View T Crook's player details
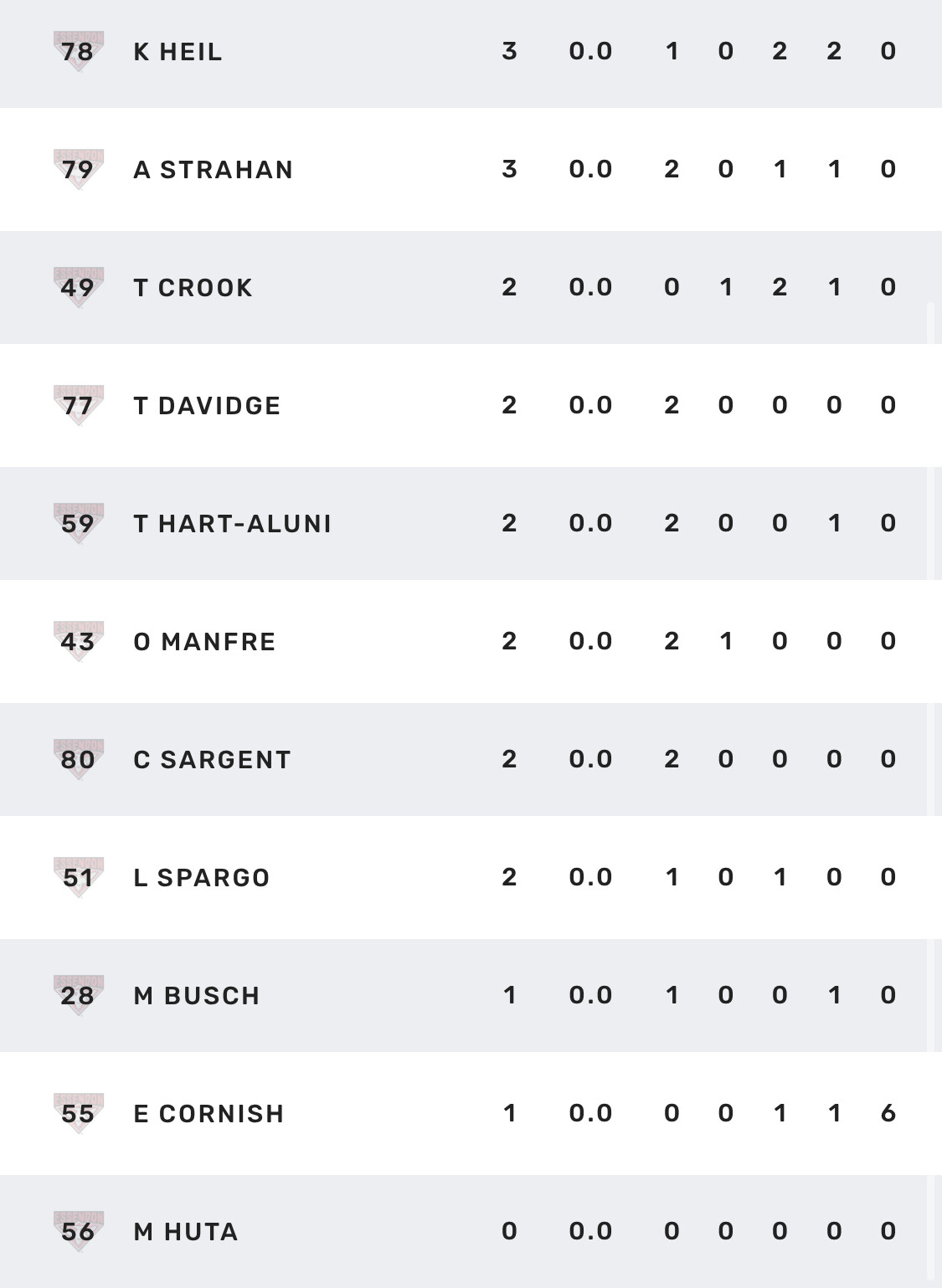The height and width of the screenshot is (1288, 942). 193,288
